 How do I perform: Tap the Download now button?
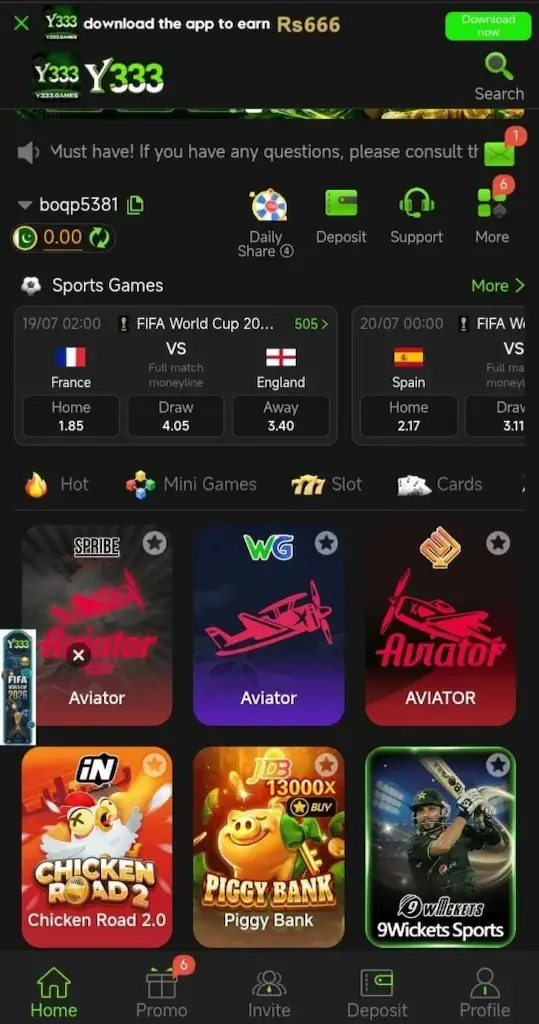[488, 25]
